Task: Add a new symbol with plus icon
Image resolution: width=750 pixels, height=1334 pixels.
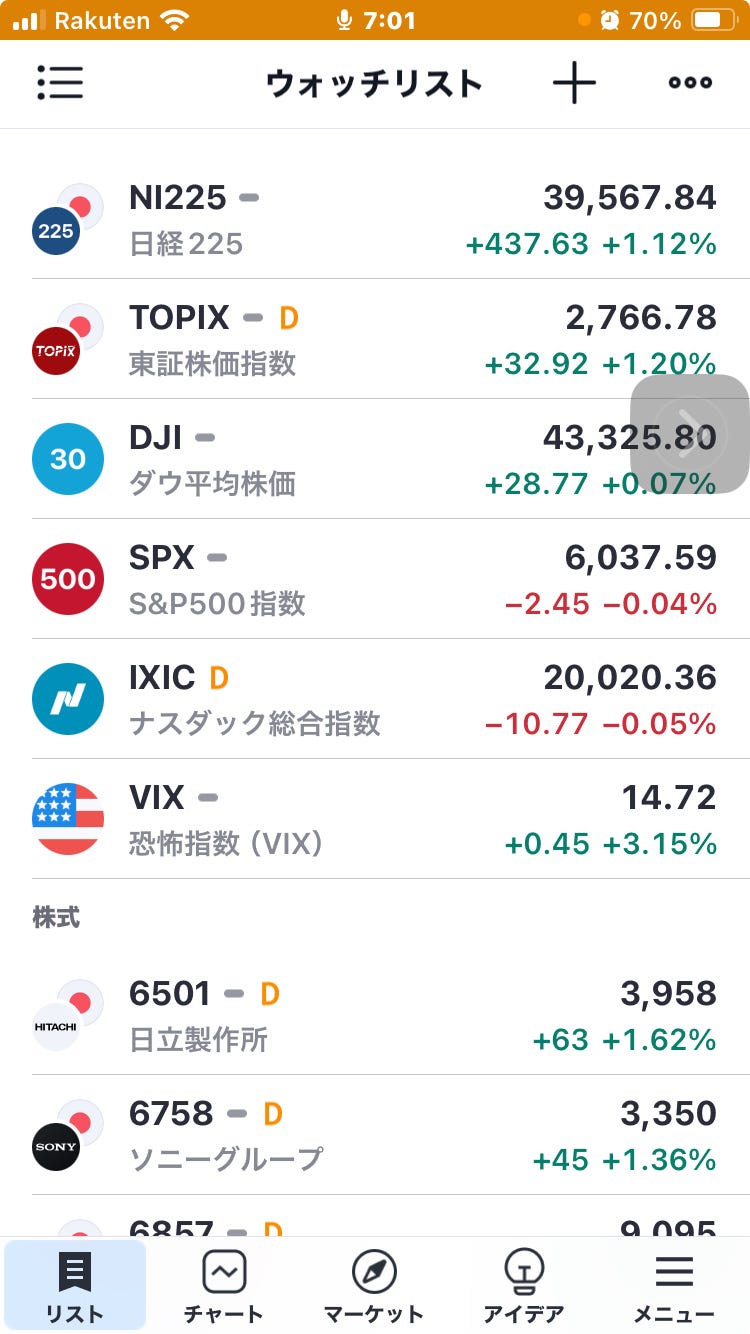Action: pos(574,83)
